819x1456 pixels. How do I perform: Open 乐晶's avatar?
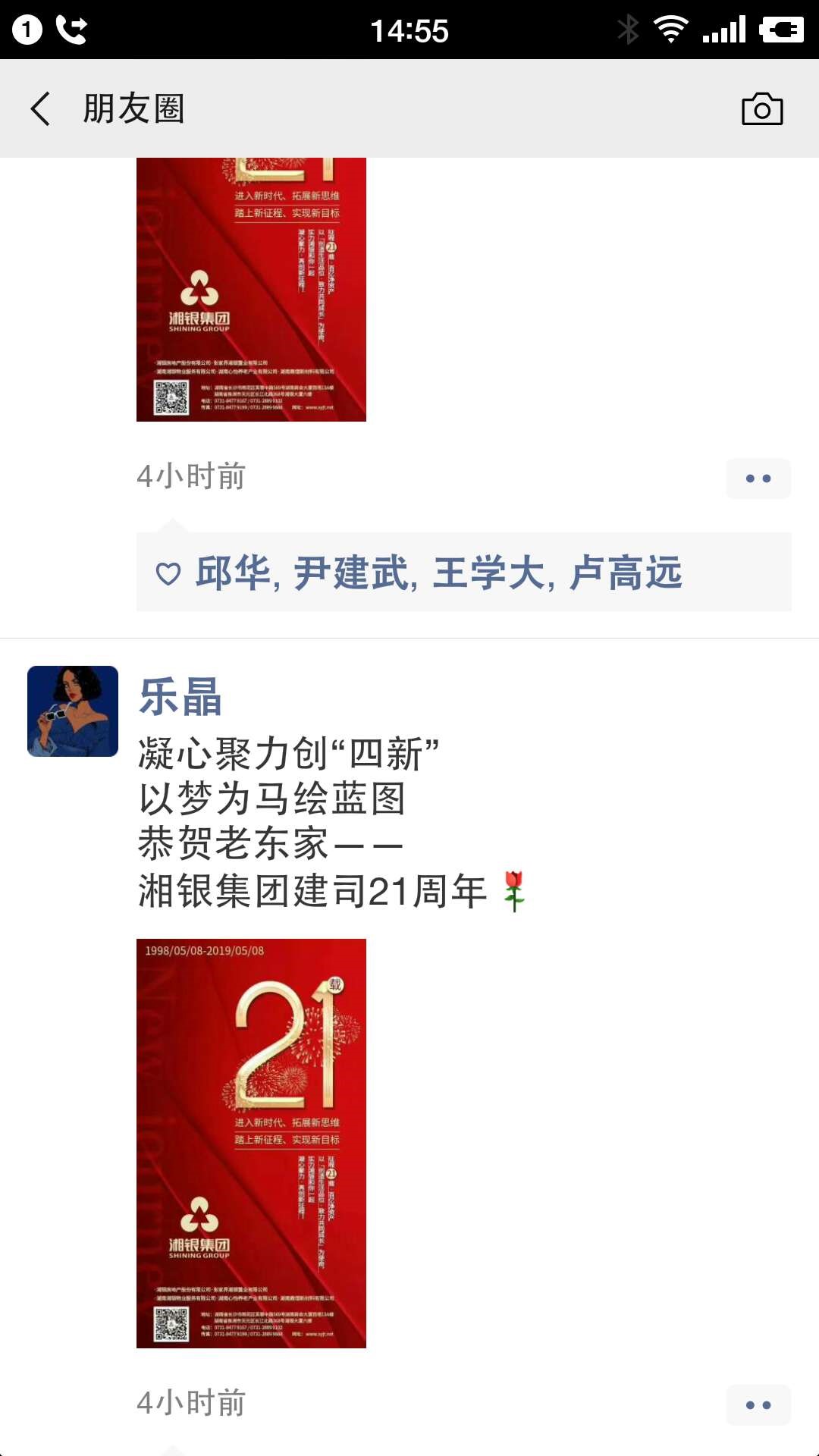coord(73,711)
